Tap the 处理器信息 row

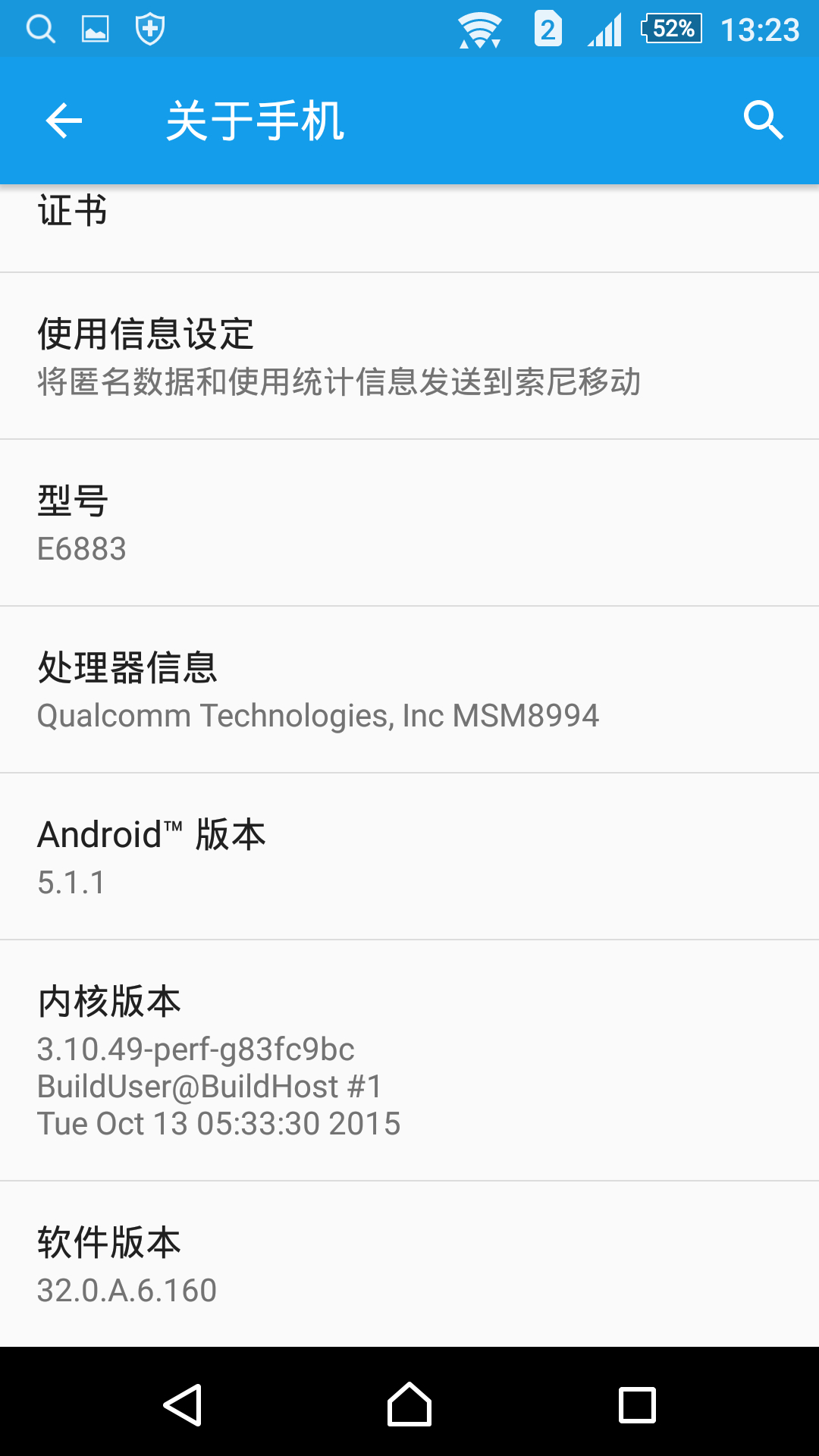coord(409,690)
